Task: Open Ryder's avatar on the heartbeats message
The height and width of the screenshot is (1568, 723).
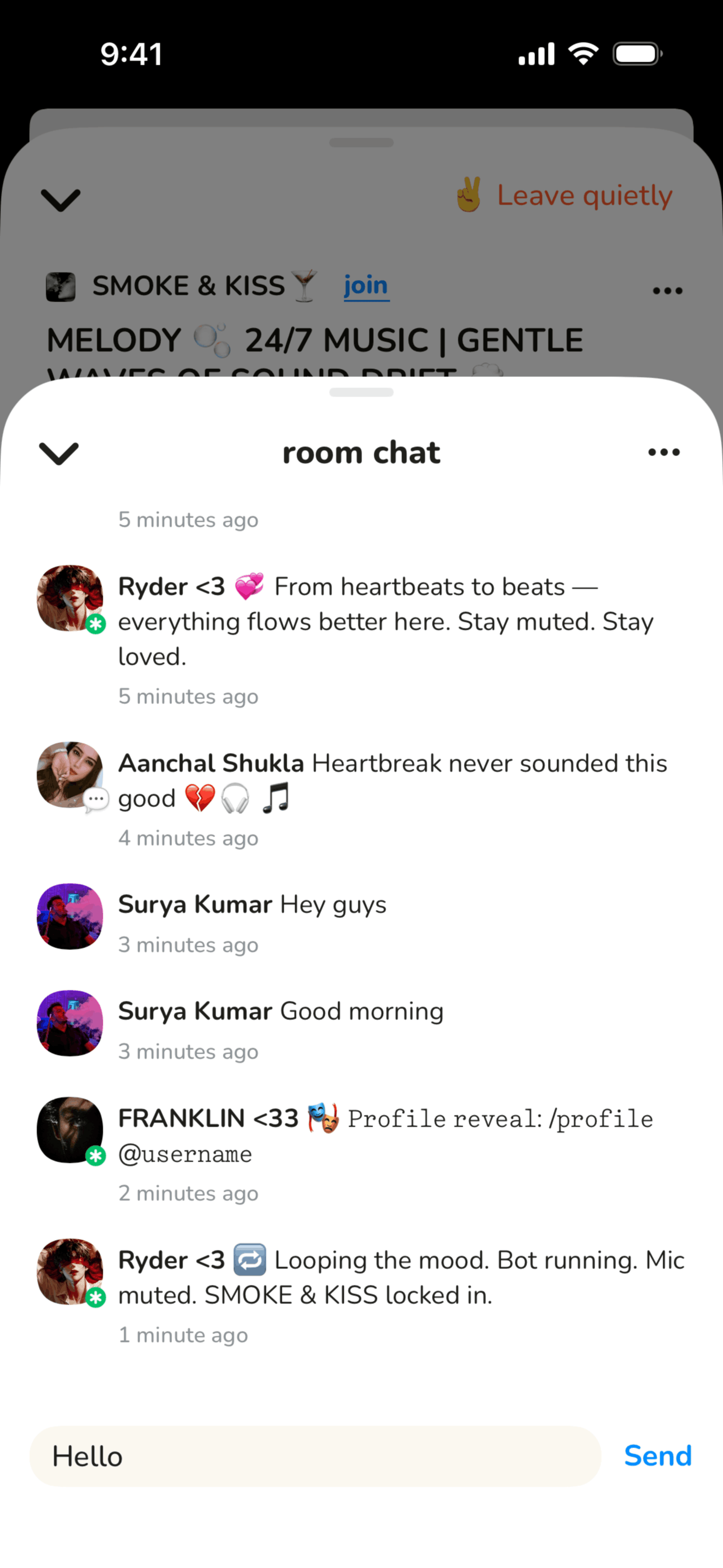Action: (x=70, y=598)
